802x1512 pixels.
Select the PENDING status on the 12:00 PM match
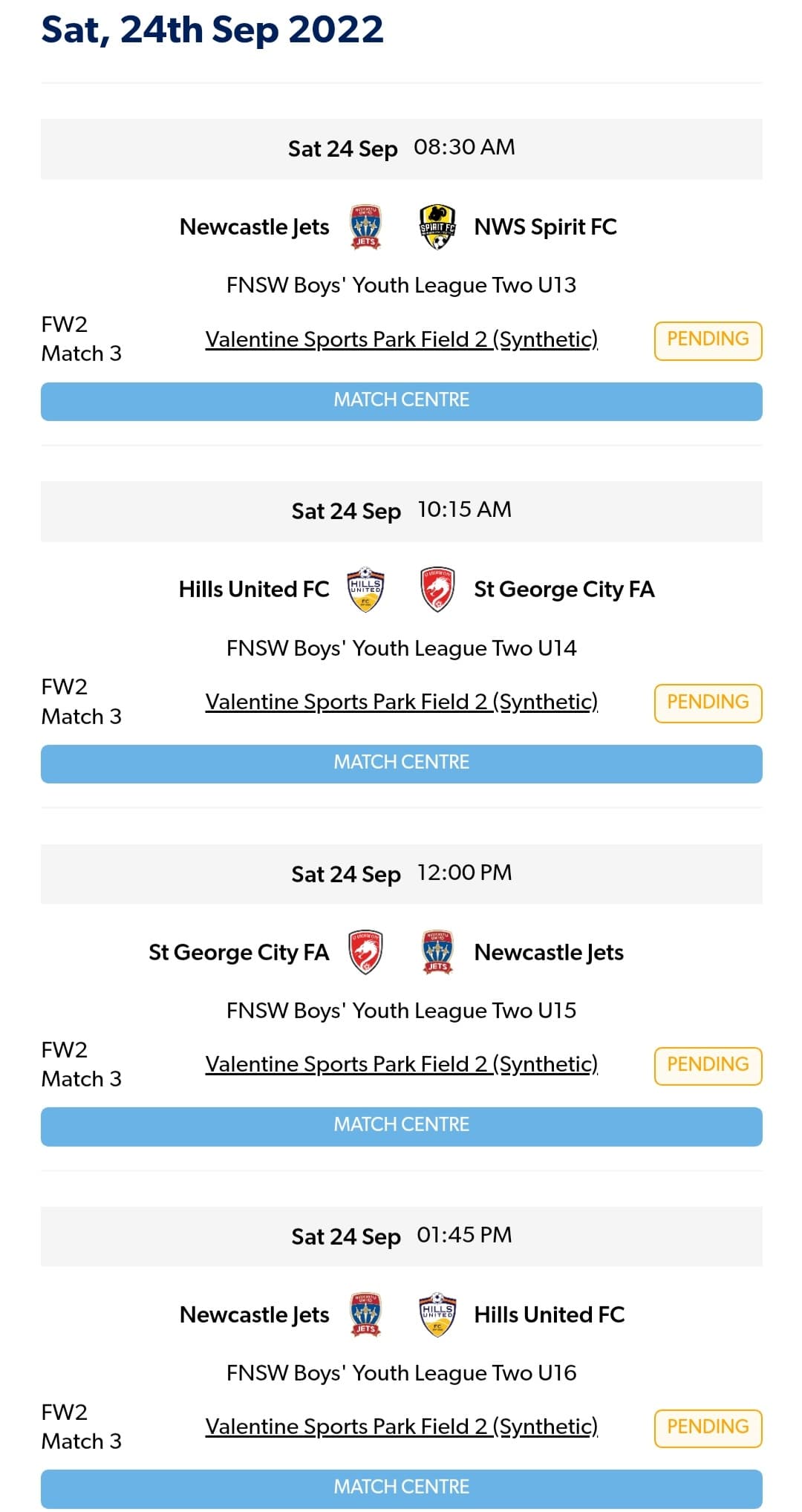[708, 1064]
